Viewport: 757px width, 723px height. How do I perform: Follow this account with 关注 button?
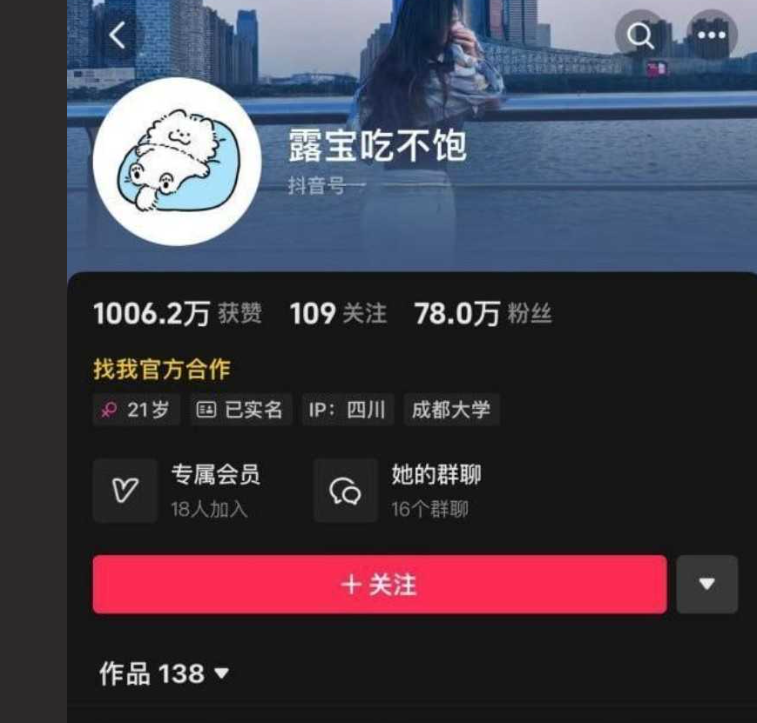[x=379, y=584]
